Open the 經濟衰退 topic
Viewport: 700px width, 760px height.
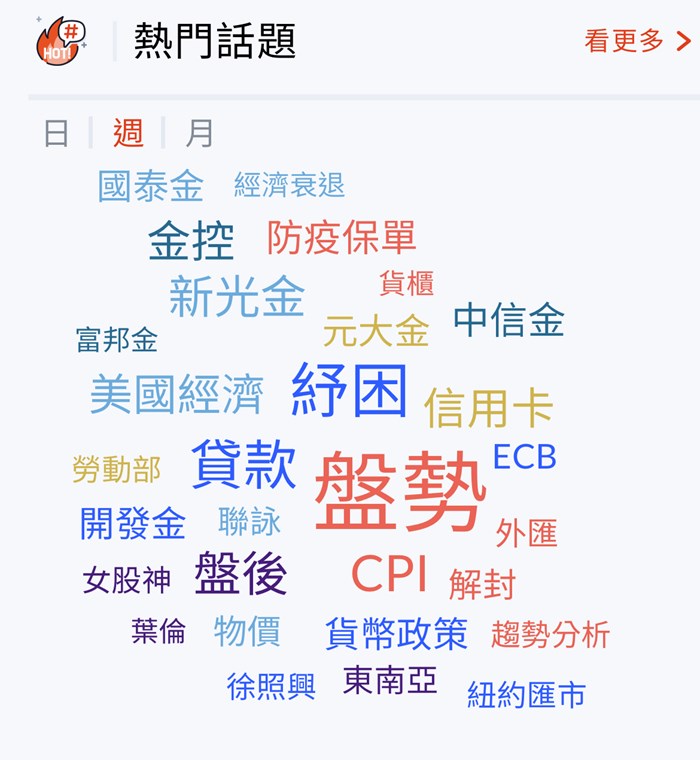point(289,185)
